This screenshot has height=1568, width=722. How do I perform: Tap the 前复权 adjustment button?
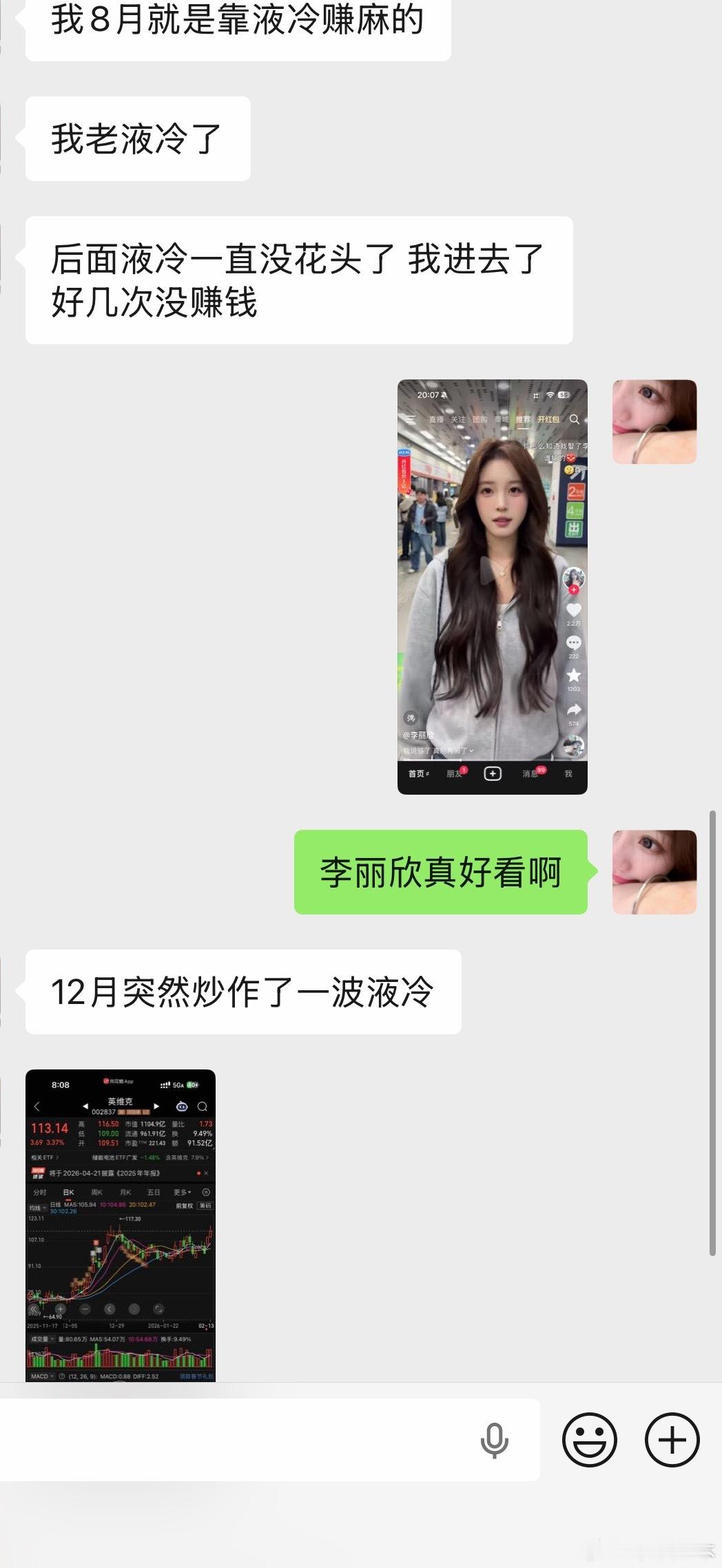[x=185, y=1206]
